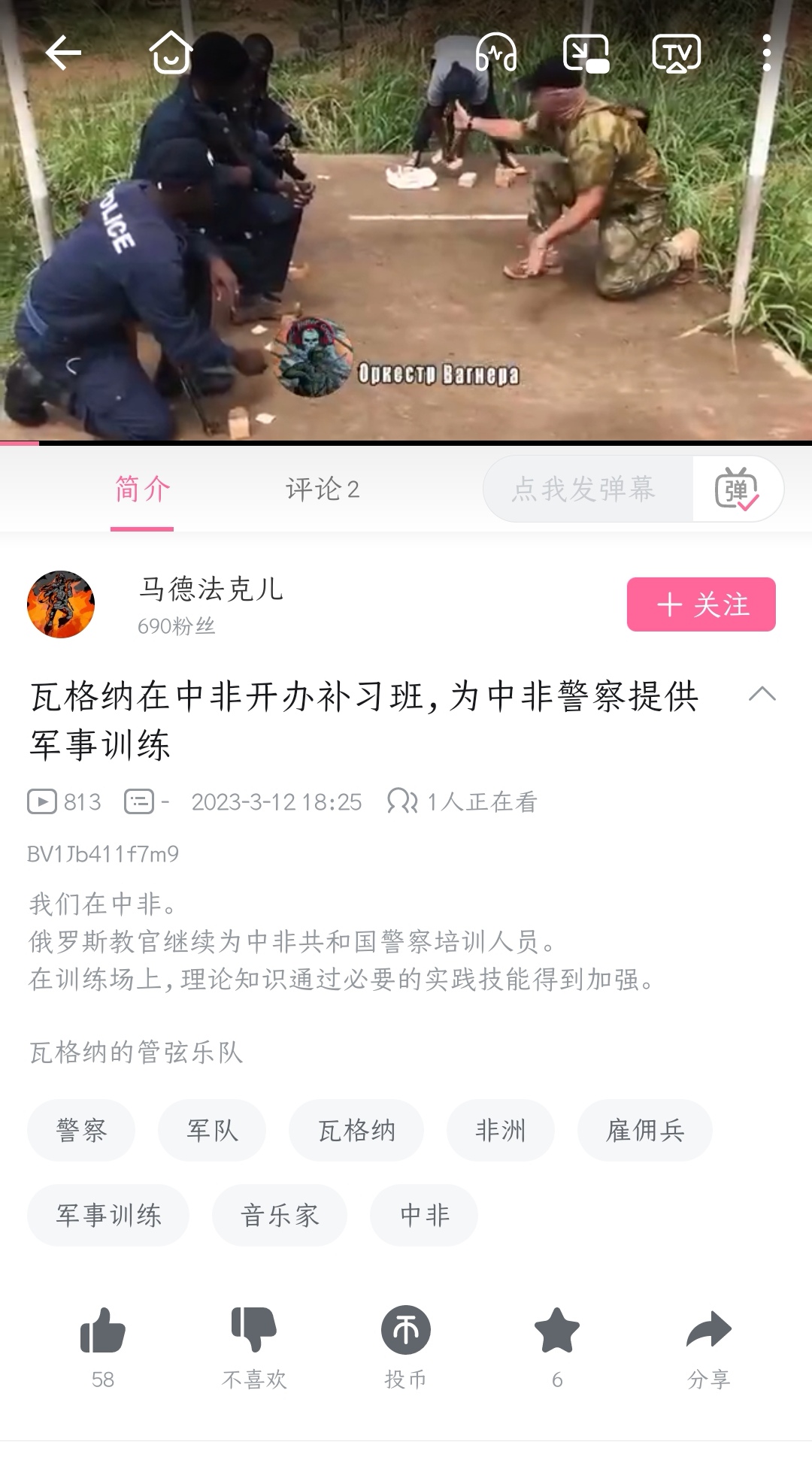
Task: Cast the video to TV
Action: point(677,53)
